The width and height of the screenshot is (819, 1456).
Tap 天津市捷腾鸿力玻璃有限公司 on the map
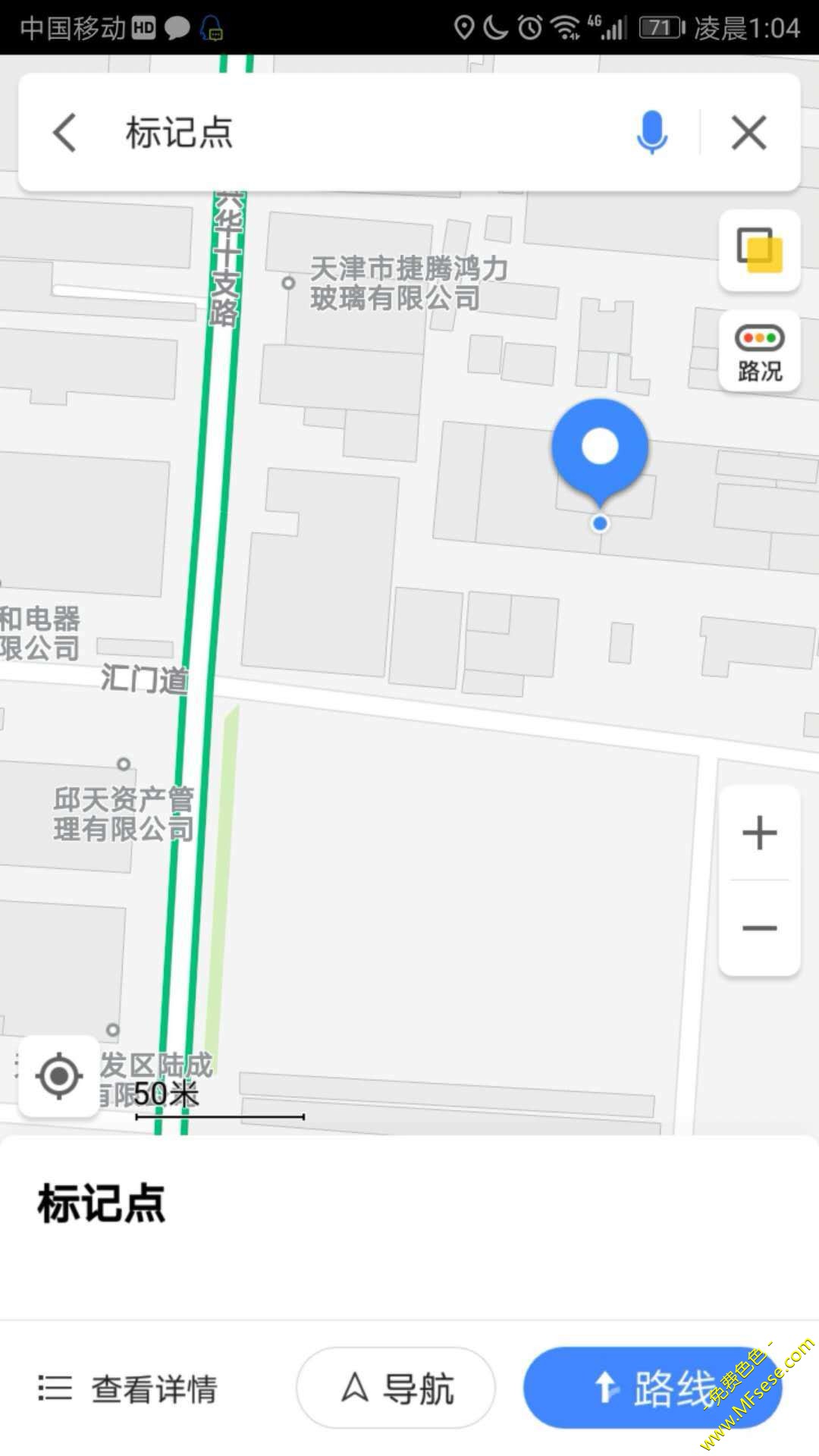408,283
